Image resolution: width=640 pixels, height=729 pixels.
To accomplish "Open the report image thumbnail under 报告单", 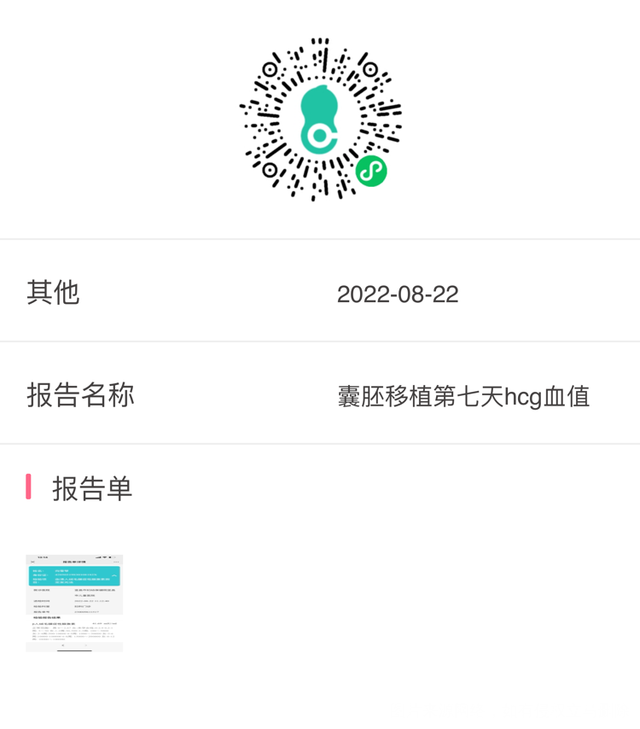I will pos(74,603).
